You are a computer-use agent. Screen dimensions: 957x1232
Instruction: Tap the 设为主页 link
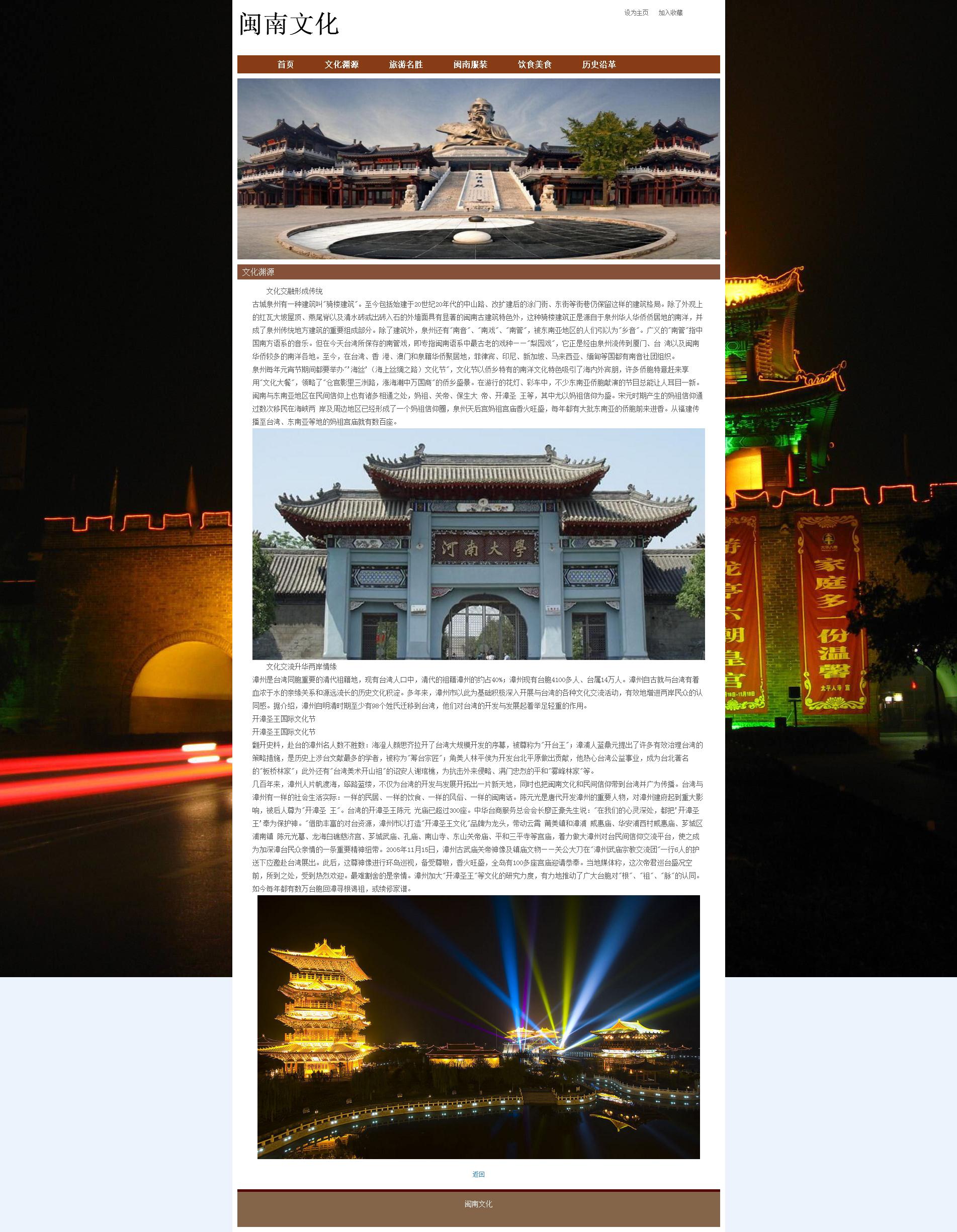pos(636,13)
